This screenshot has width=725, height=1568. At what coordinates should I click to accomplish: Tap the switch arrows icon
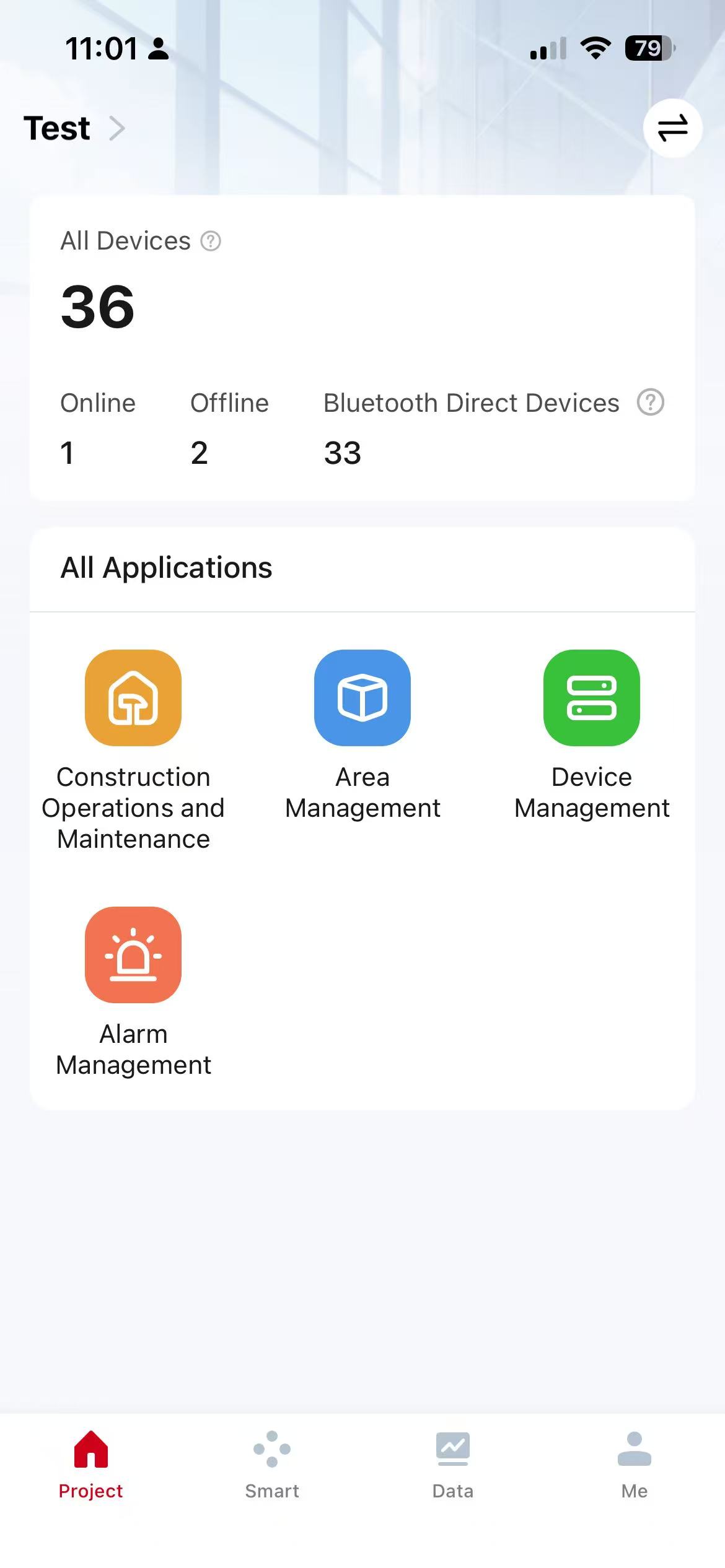coord(672,128)
